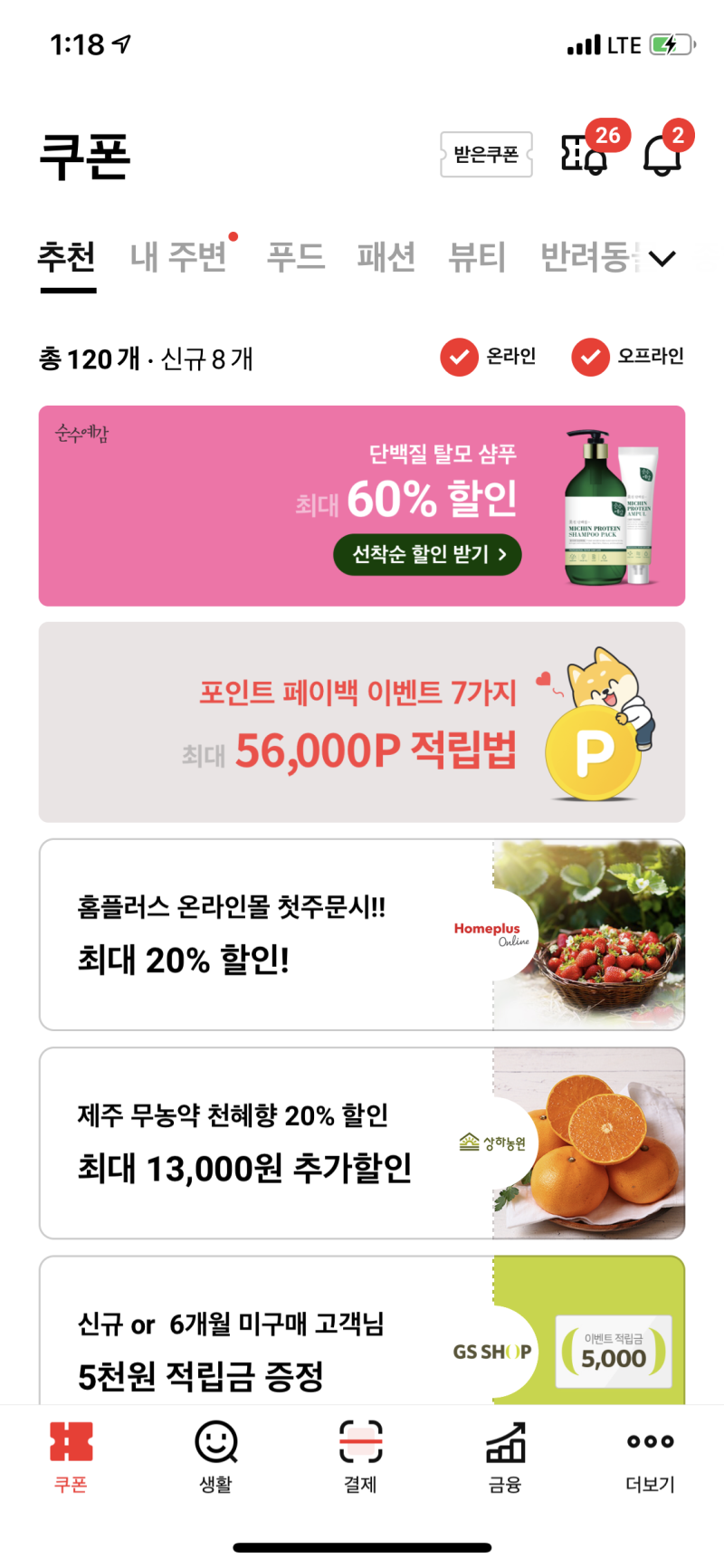
Task: Open the 받은쿠폰 received coupons button
Action: click(x=486, y=155)
